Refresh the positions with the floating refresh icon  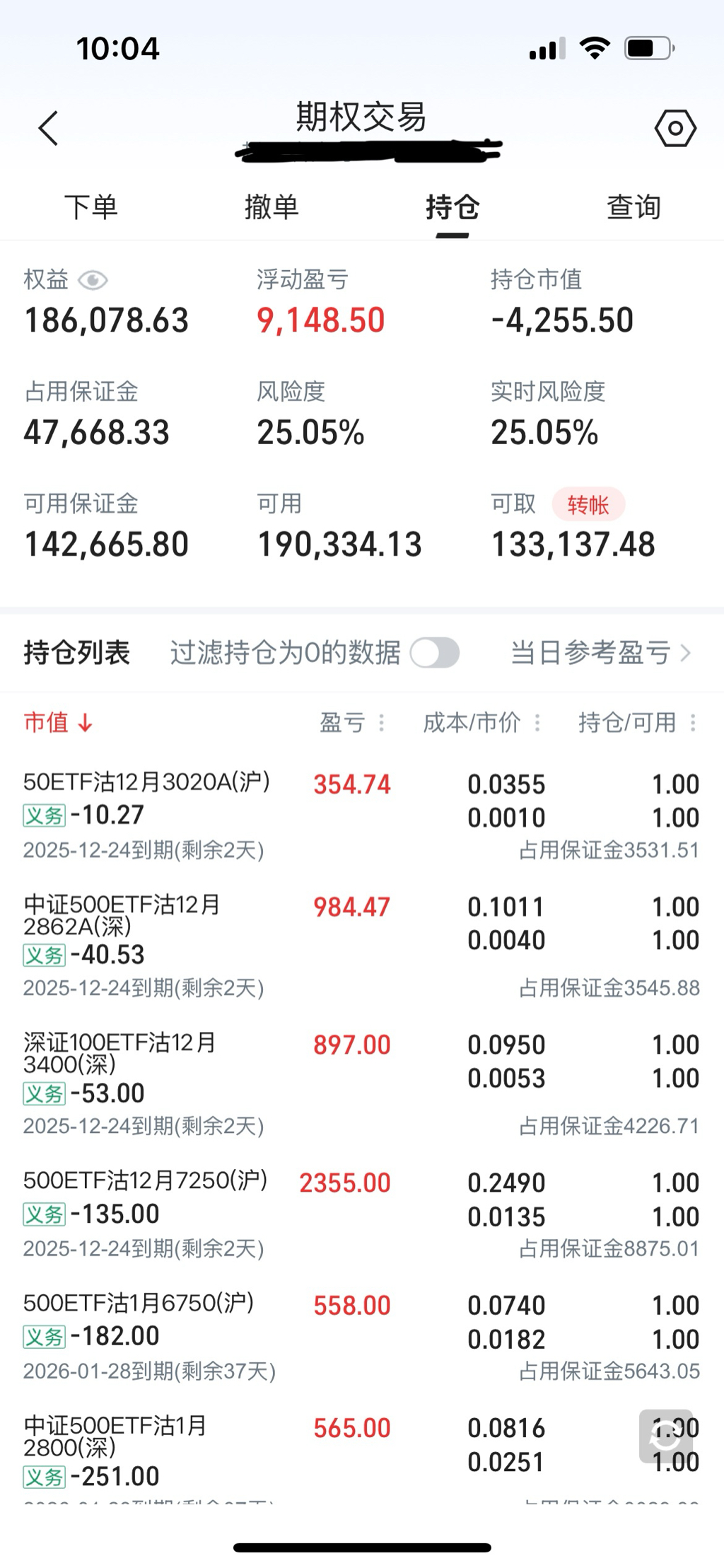(x=665, y=1436)
